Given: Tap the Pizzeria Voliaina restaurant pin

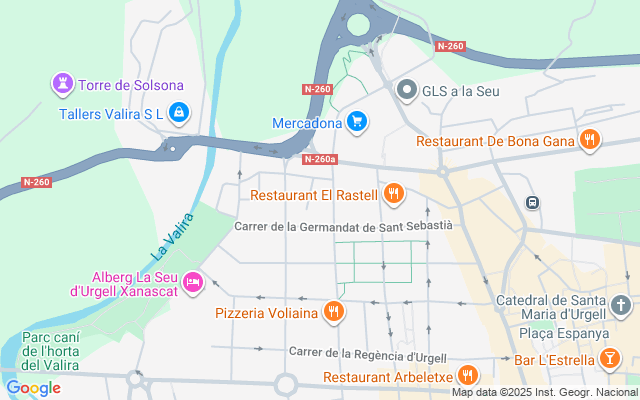Looking at the screenshot, I should pyautogui.click(x=334, y=313).
